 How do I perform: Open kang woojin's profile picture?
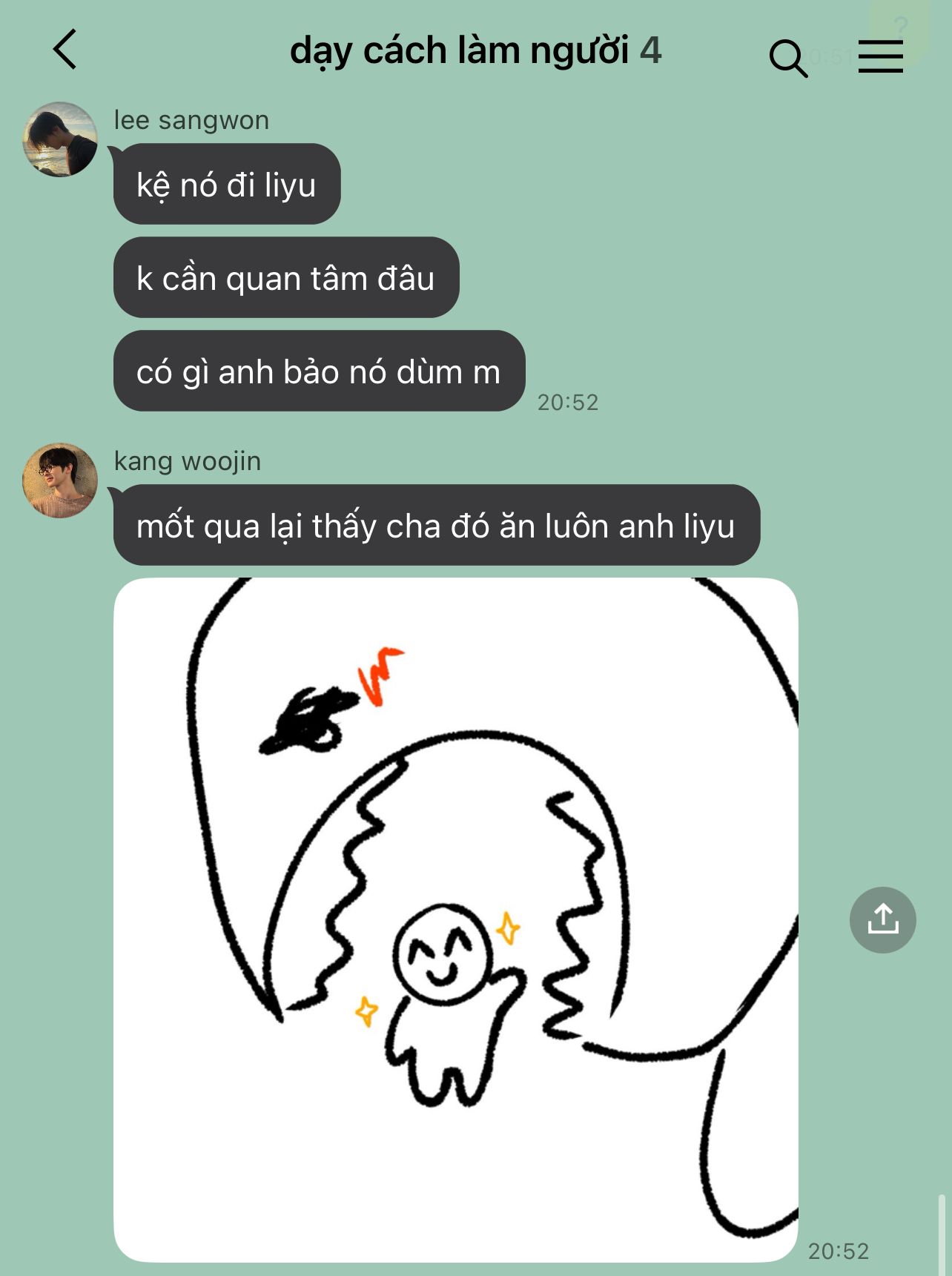[60, 480]
